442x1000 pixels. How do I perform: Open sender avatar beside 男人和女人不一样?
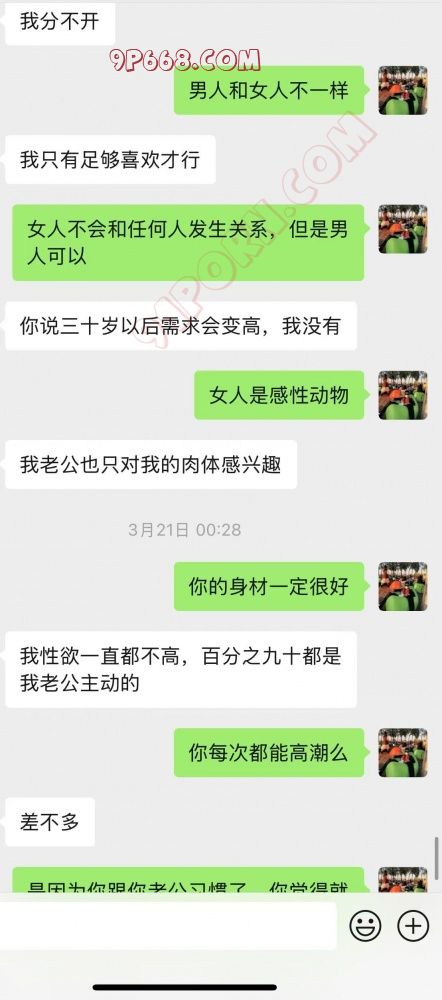pyautogui.click(x=403, y=90)
